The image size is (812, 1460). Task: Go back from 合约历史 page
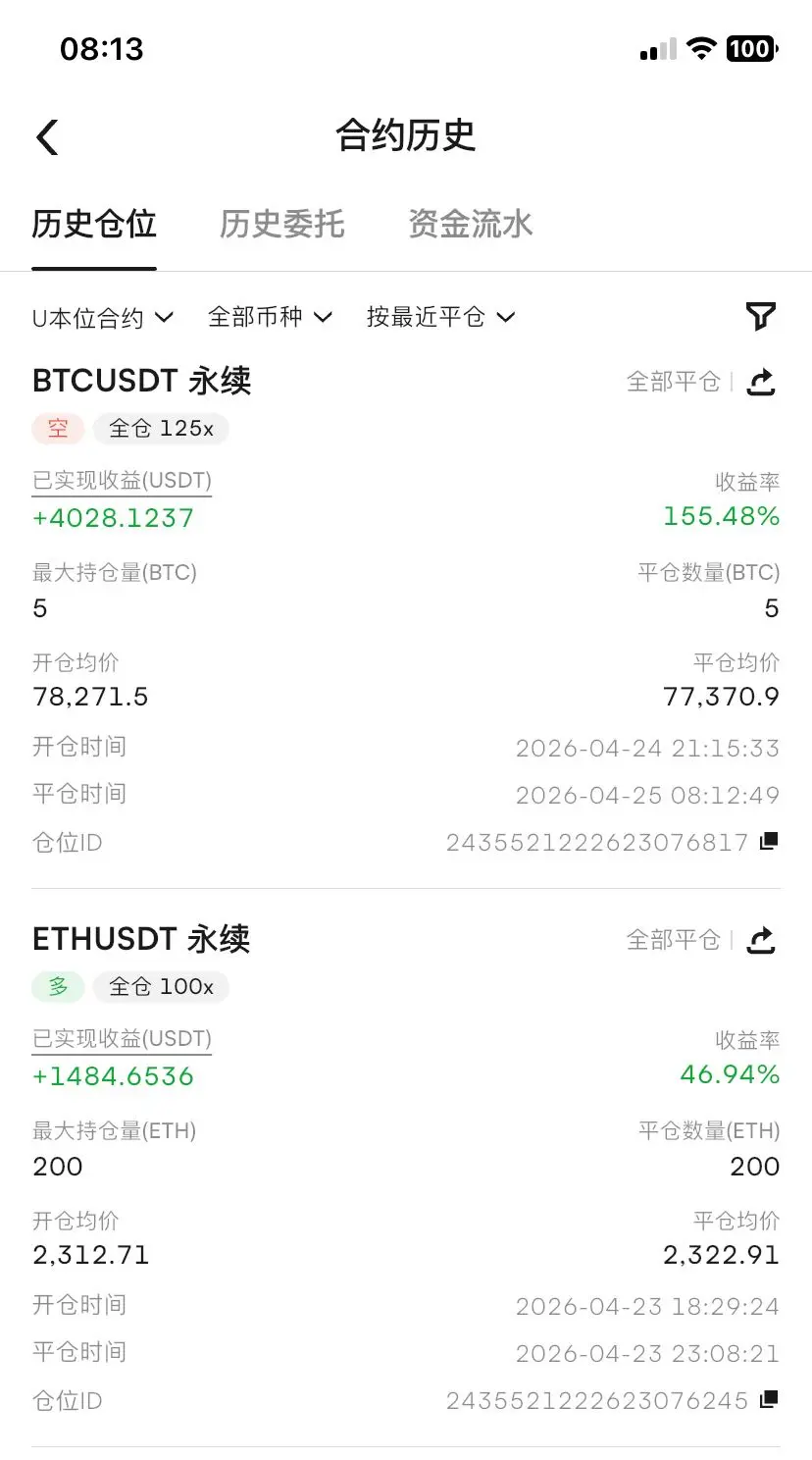point(47,137)
